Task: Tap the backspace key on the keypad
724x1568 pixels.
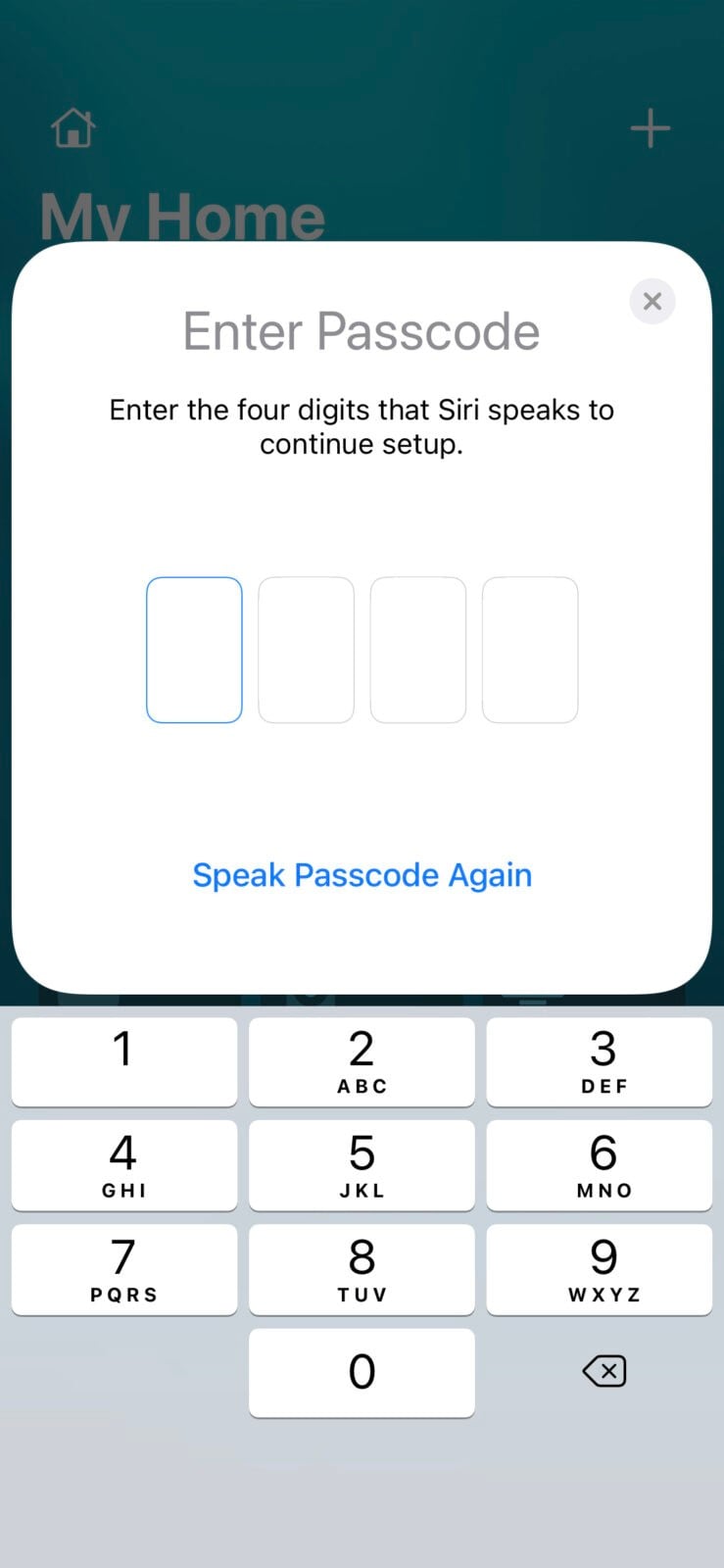Action: 603,1371
